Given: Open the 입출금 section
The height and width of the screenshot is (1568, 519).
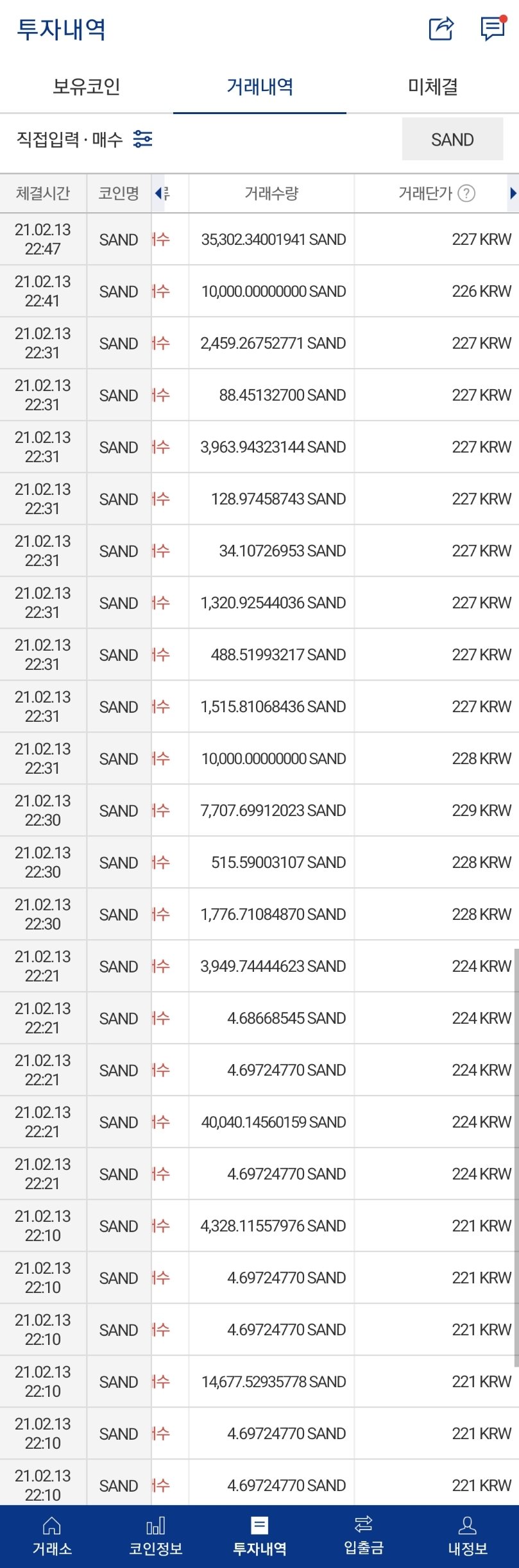Looking at the screenshot, I should 364,1535.
